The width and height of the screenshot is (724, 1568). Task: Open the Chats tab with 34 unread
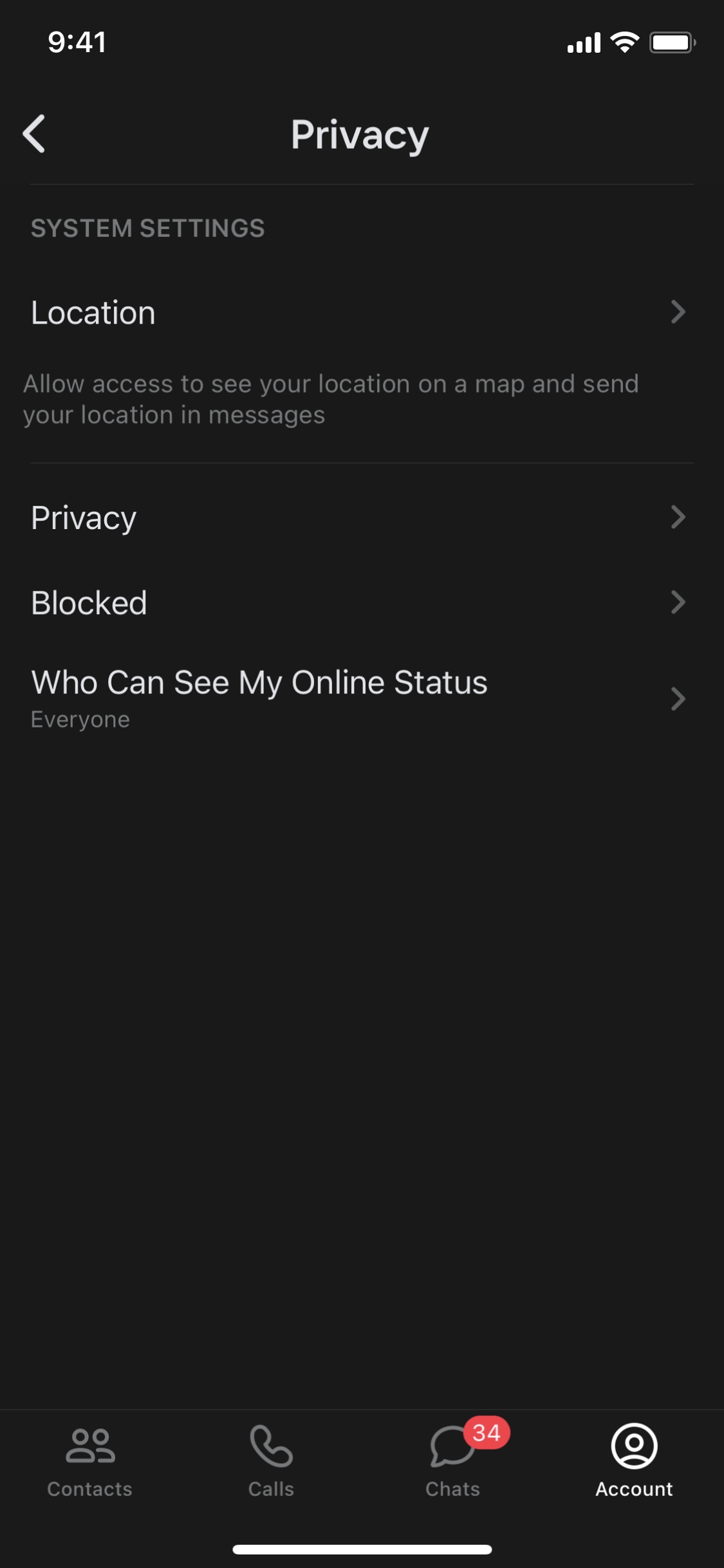(453, 1461)
